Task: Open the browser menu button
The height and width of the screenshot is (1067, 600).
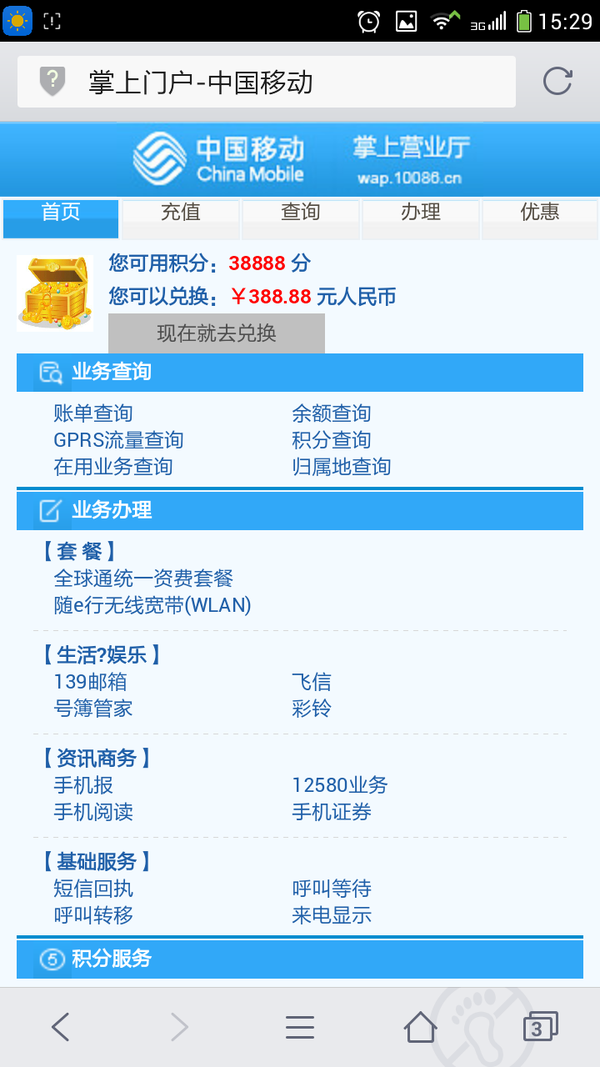Action: coord(300,1027)
